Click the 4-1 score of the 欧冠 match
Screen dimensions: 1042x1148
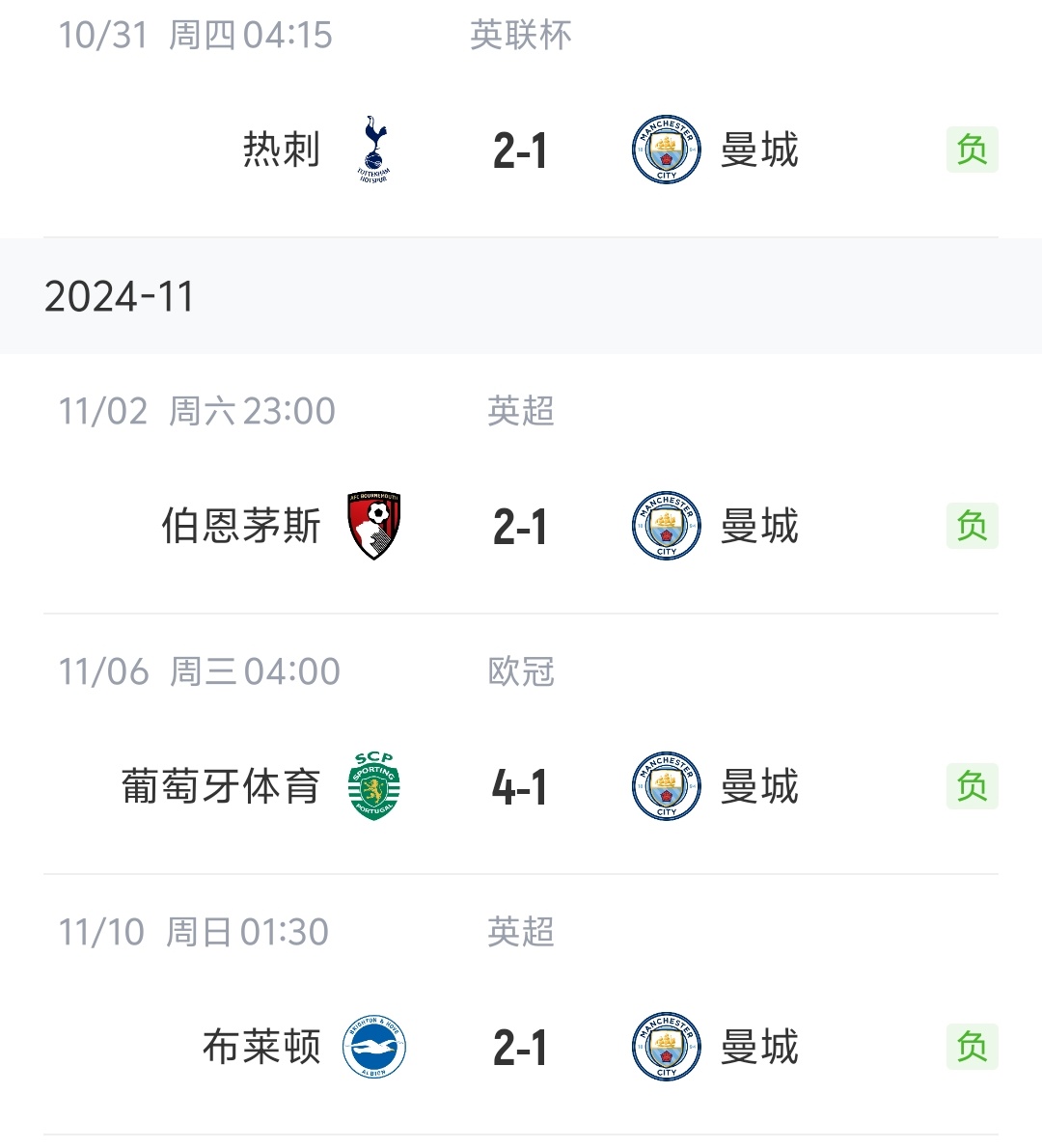[x=518, y=786]
